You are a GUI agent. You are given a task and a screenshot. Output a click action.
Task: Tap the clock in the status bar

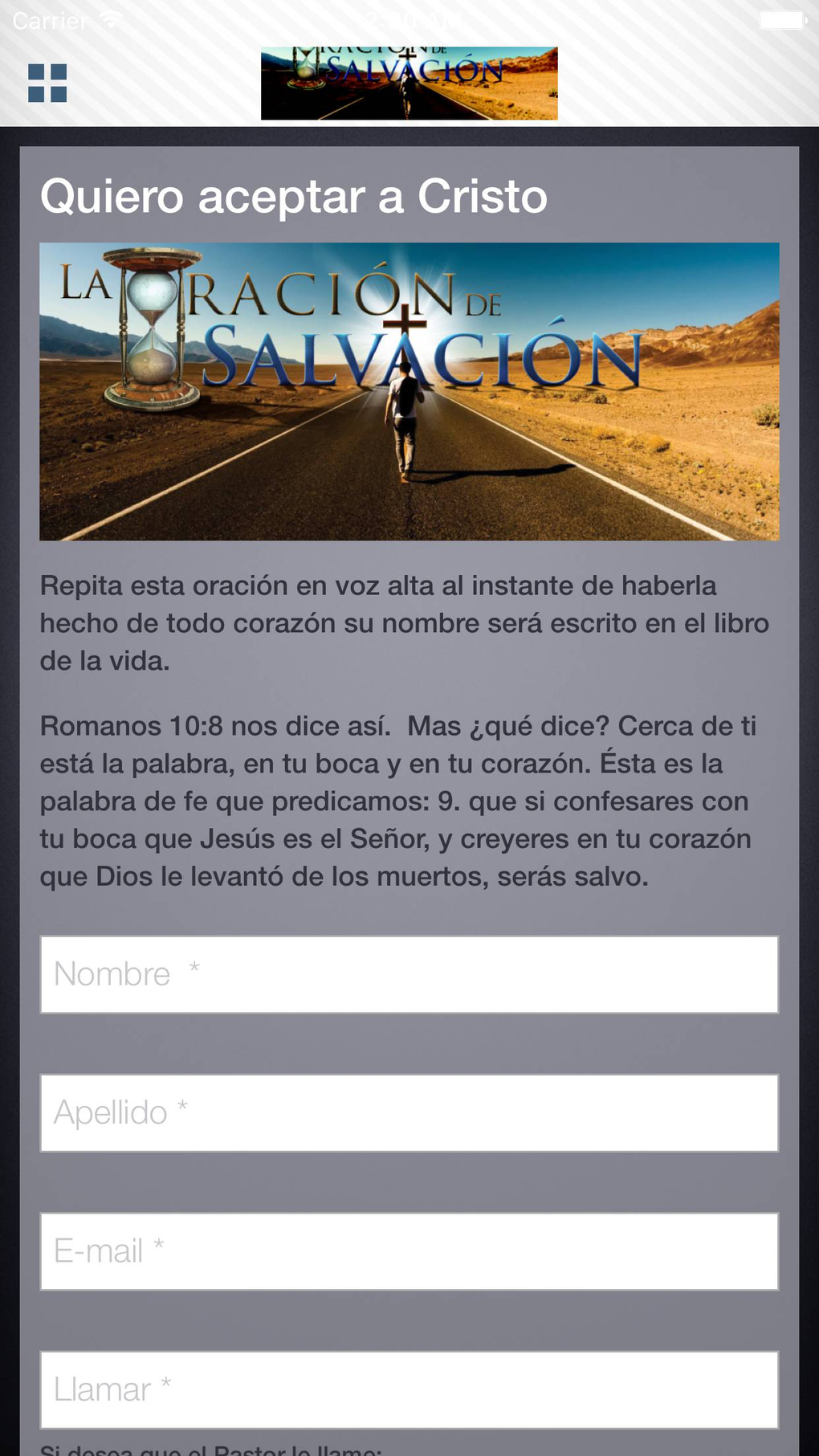[409, 20]
